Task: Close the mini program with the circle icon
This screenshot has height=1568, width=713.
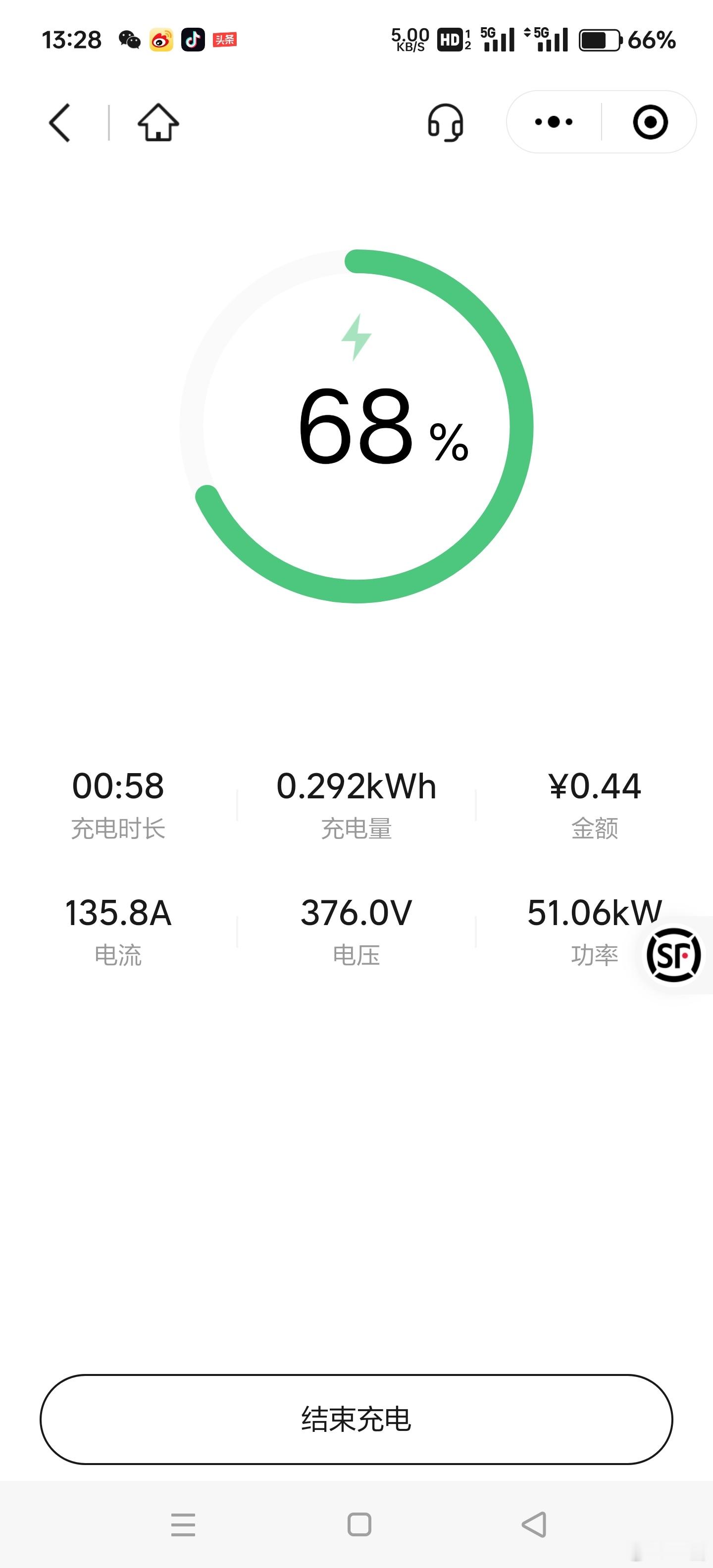Action: (650, 122)
